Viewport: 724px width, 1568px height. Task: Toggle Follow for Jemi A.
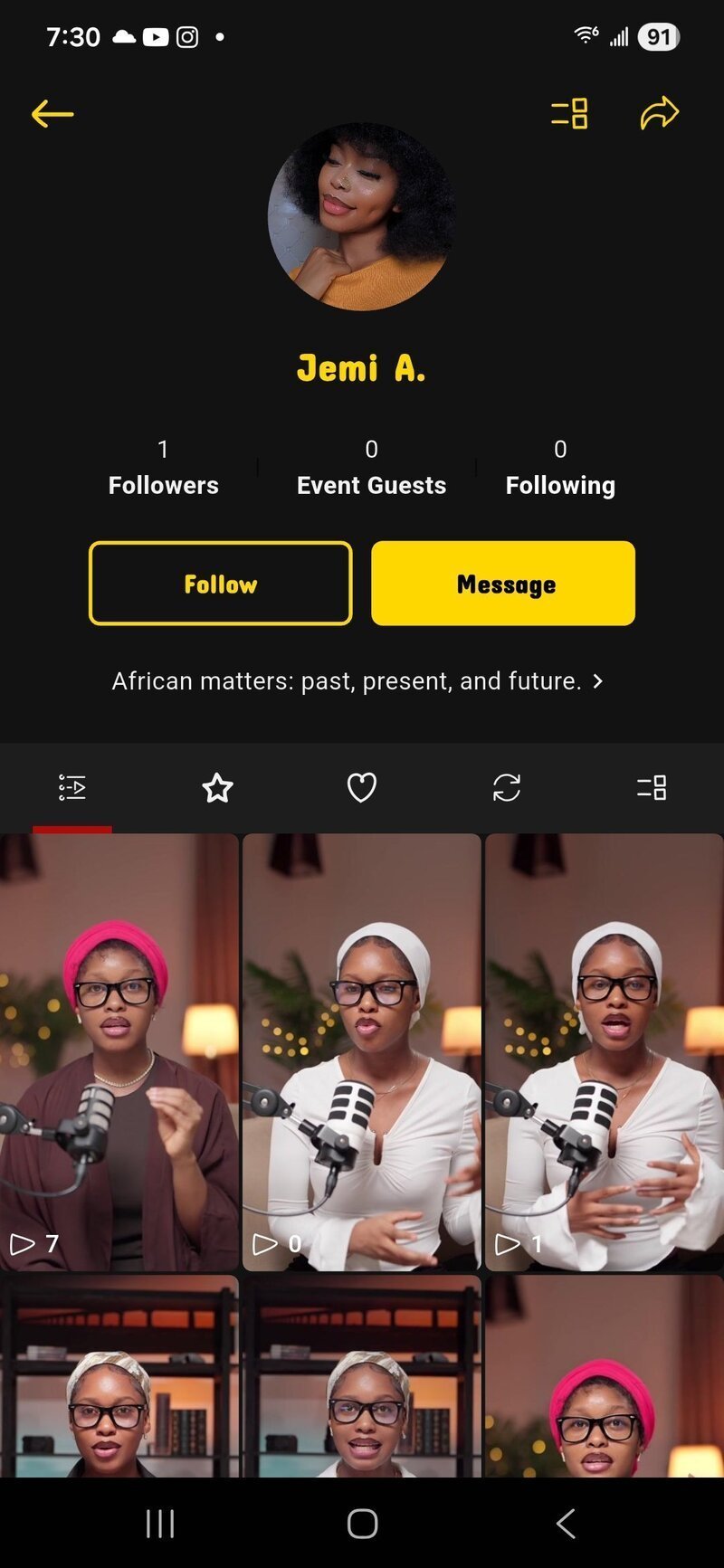click(220, 584)
